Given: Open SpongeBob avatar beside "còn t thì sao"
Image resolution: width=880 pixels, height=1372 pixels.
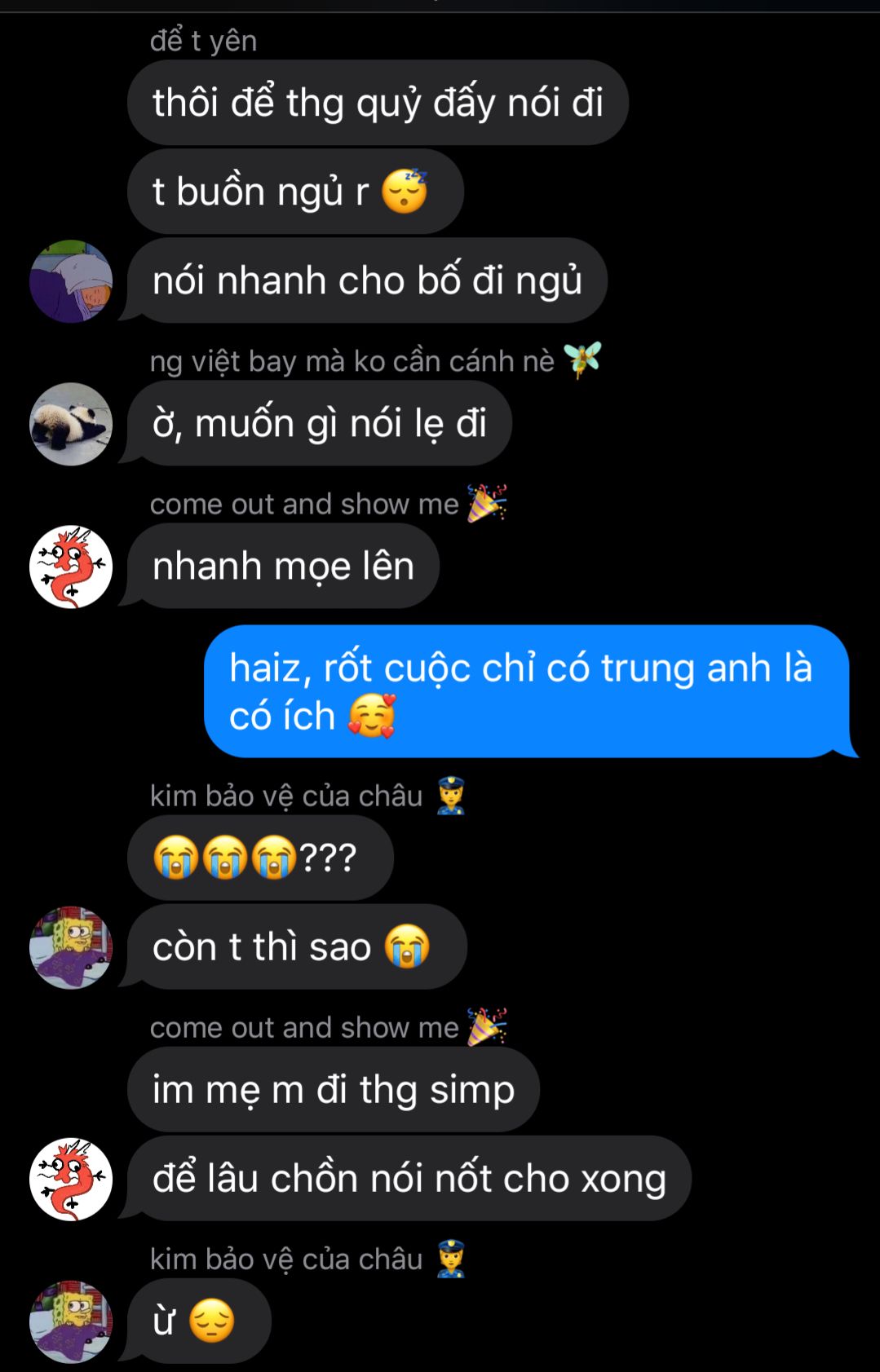Looking at the screenshot, I should [x=71, y=947].
